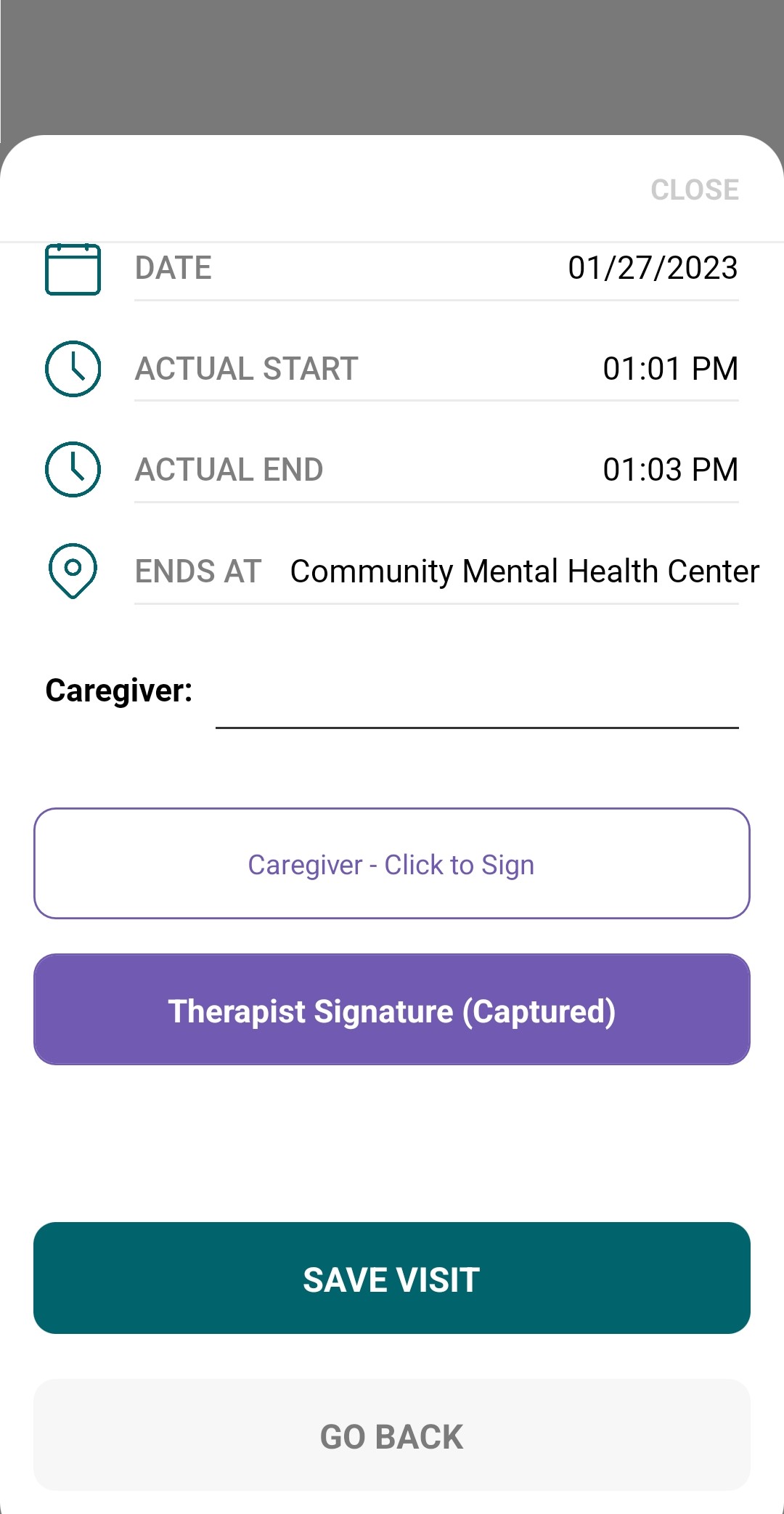Focus the Caregiver name field
Viewport: 784px width, 1514px height.
click(477, 693)
